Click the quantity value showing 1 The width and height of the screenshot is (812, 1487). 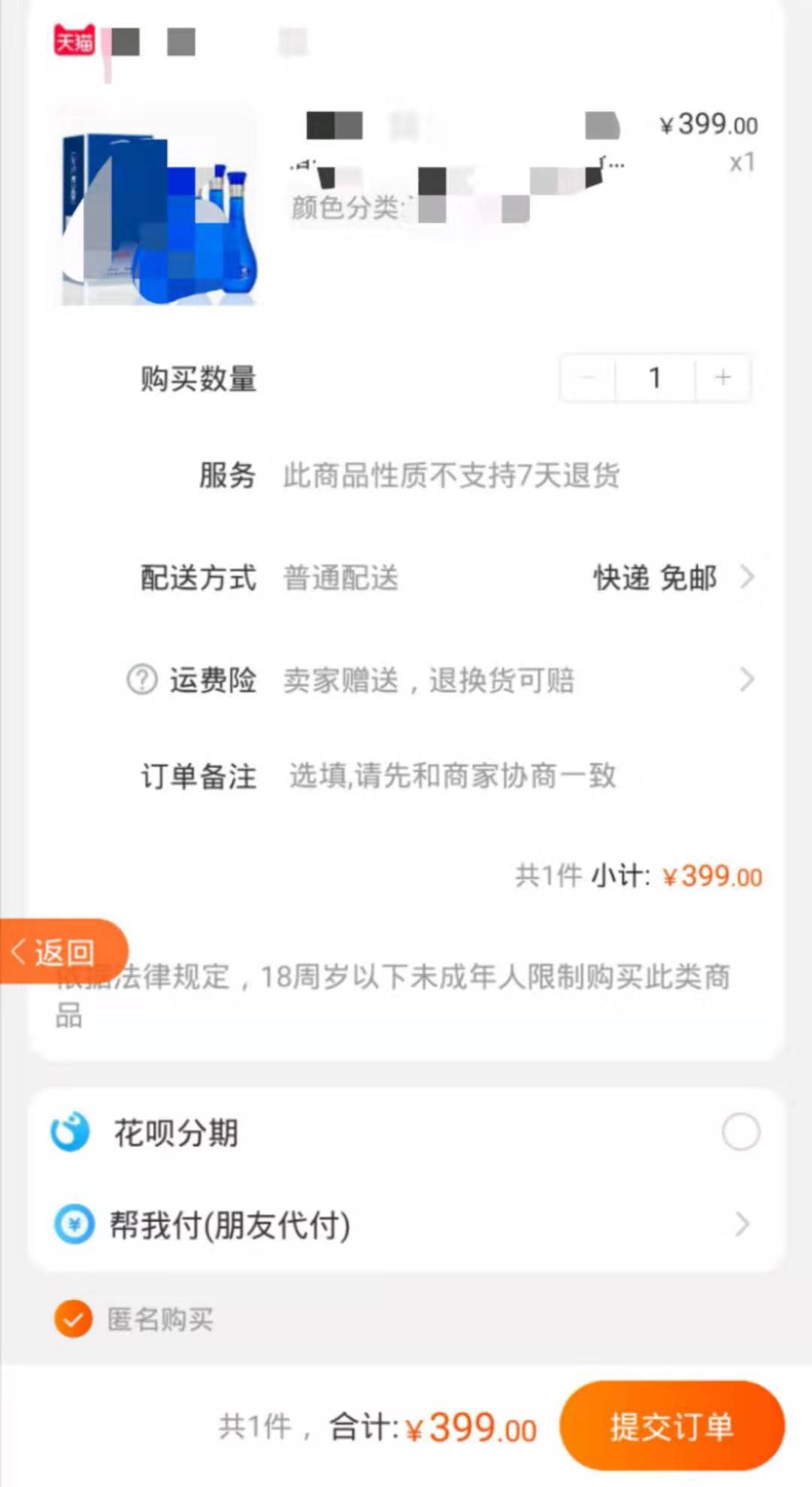[655, 378]
